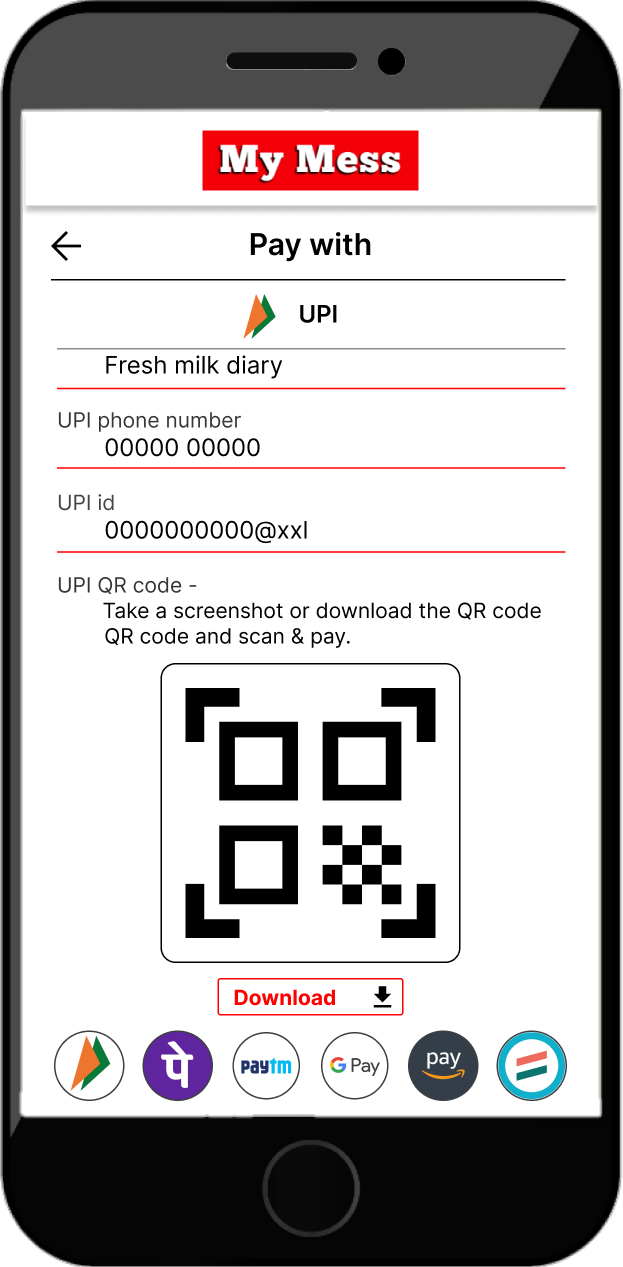Select the Paytm payment icon
The height and width of the screenshot is (1267, 623).
(266, 1066)
